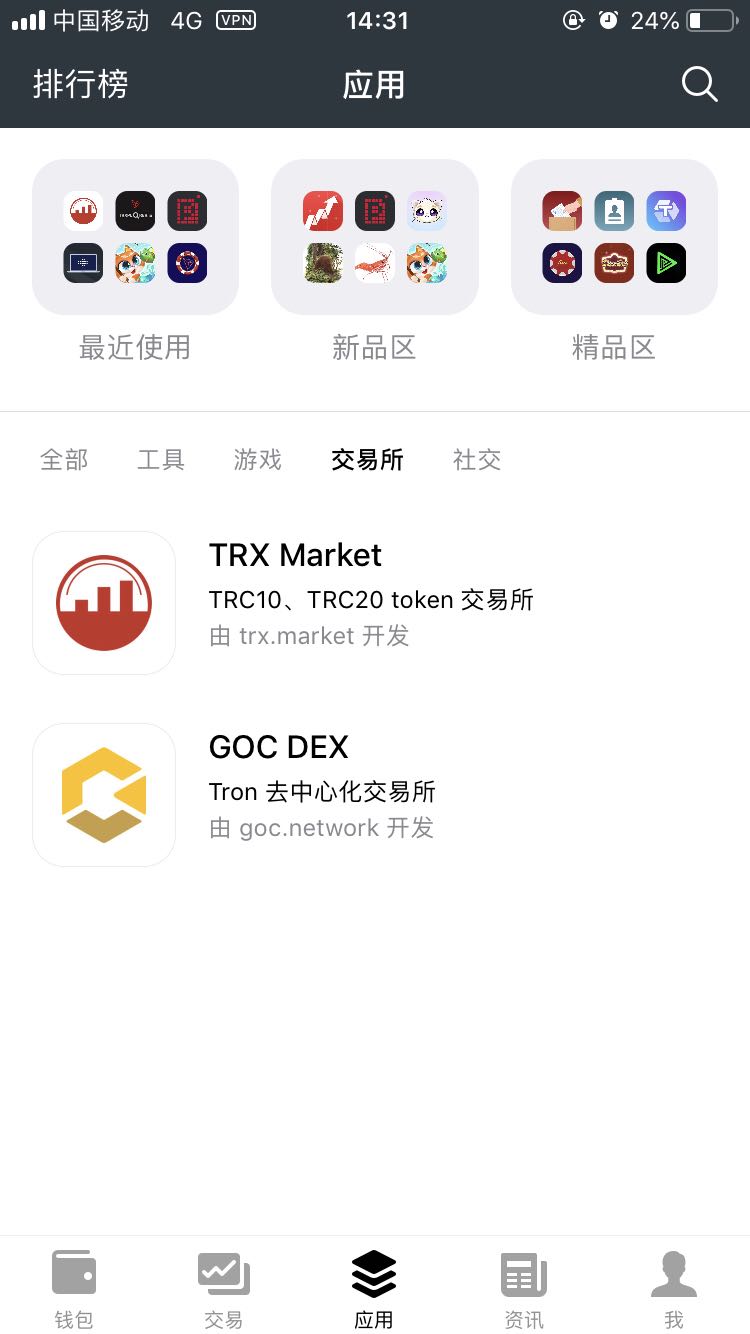Open the green play-button dapp icon in 精品区
Image resolution: width=750 pixels, height=1334 pixels.
point(665,263)
